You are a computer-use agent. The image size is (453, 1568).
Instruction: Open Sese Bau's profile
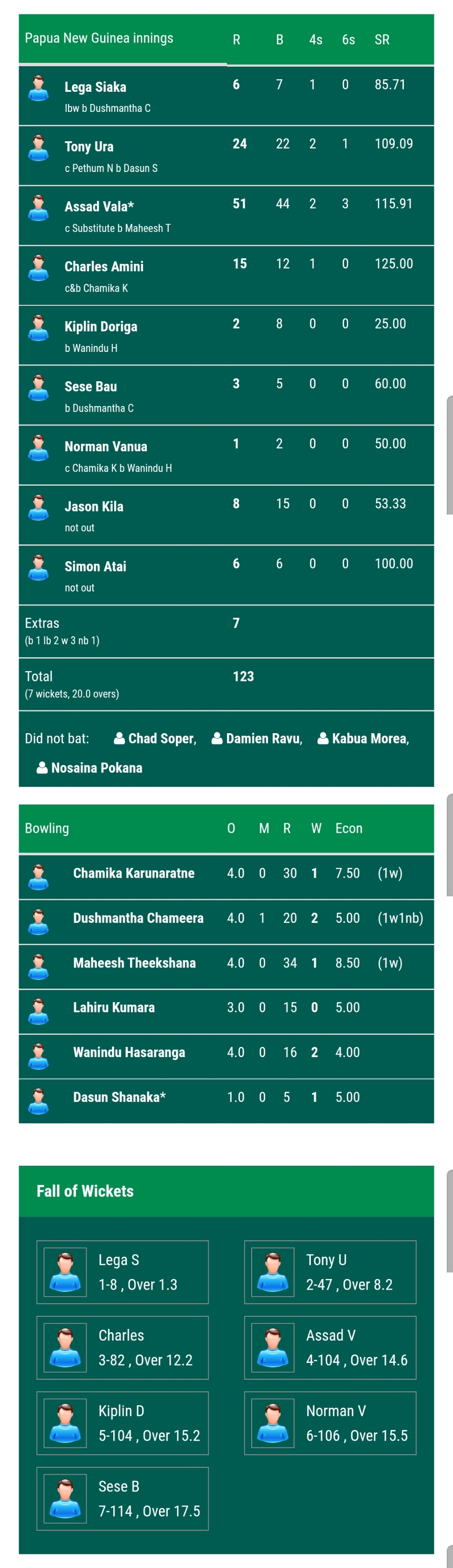(x=91, y=386)
